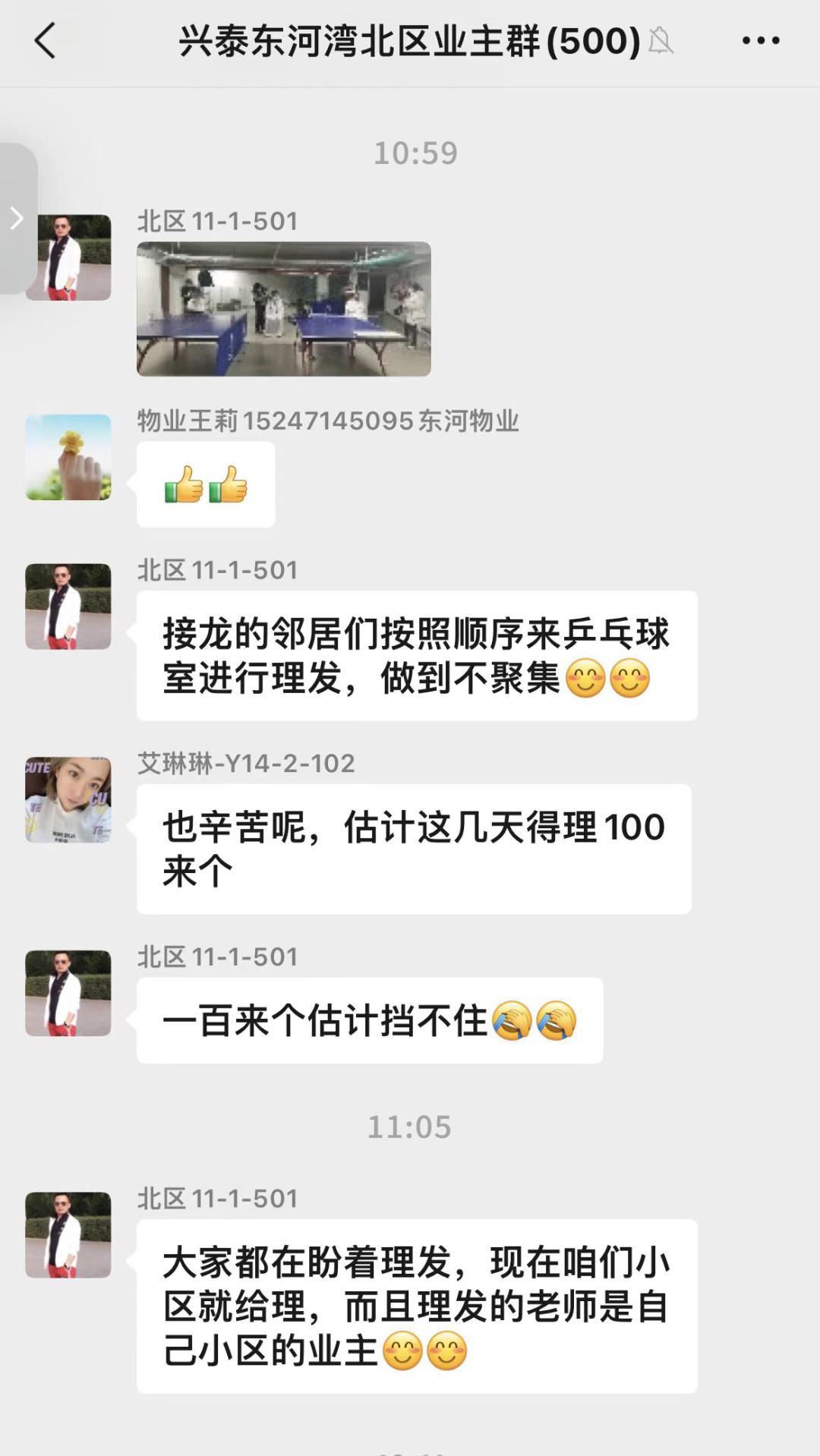Viewport: 820px width, 1456px height.
Task: Tap the message about 理发 order in 乒乓球室
Action: click(x=416, y=654)
